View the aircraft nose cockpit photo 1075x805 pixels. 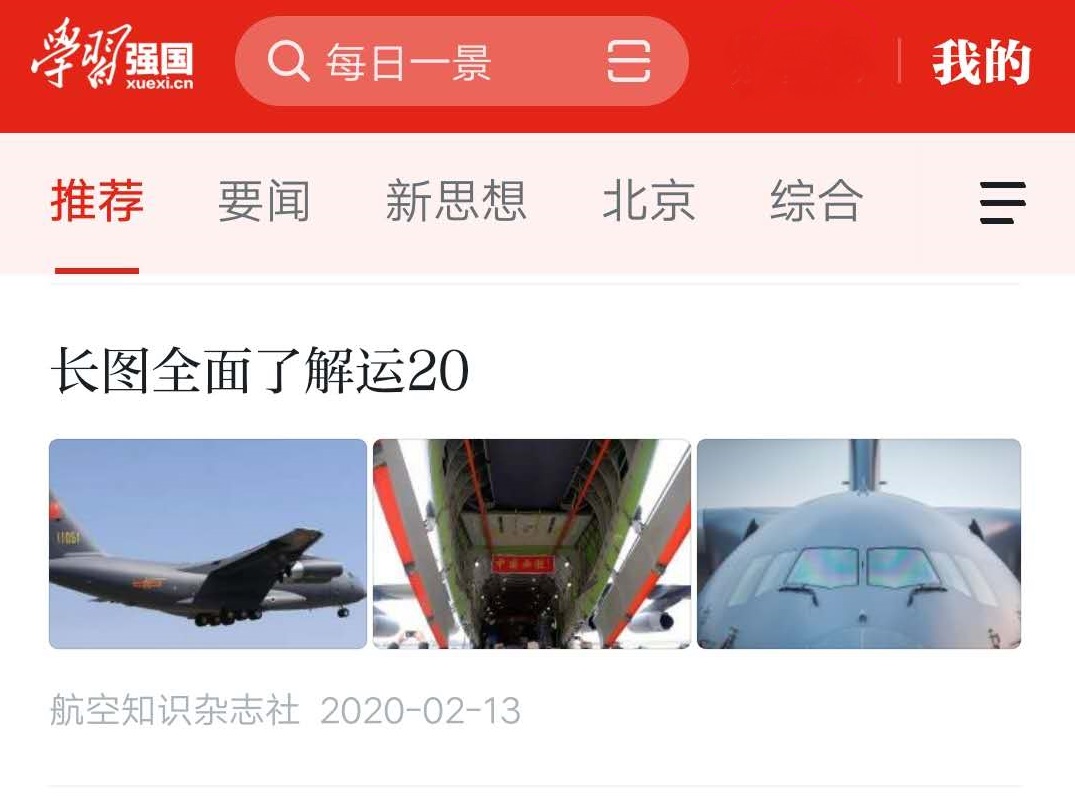pyautogui.click(x=858, y=544)
